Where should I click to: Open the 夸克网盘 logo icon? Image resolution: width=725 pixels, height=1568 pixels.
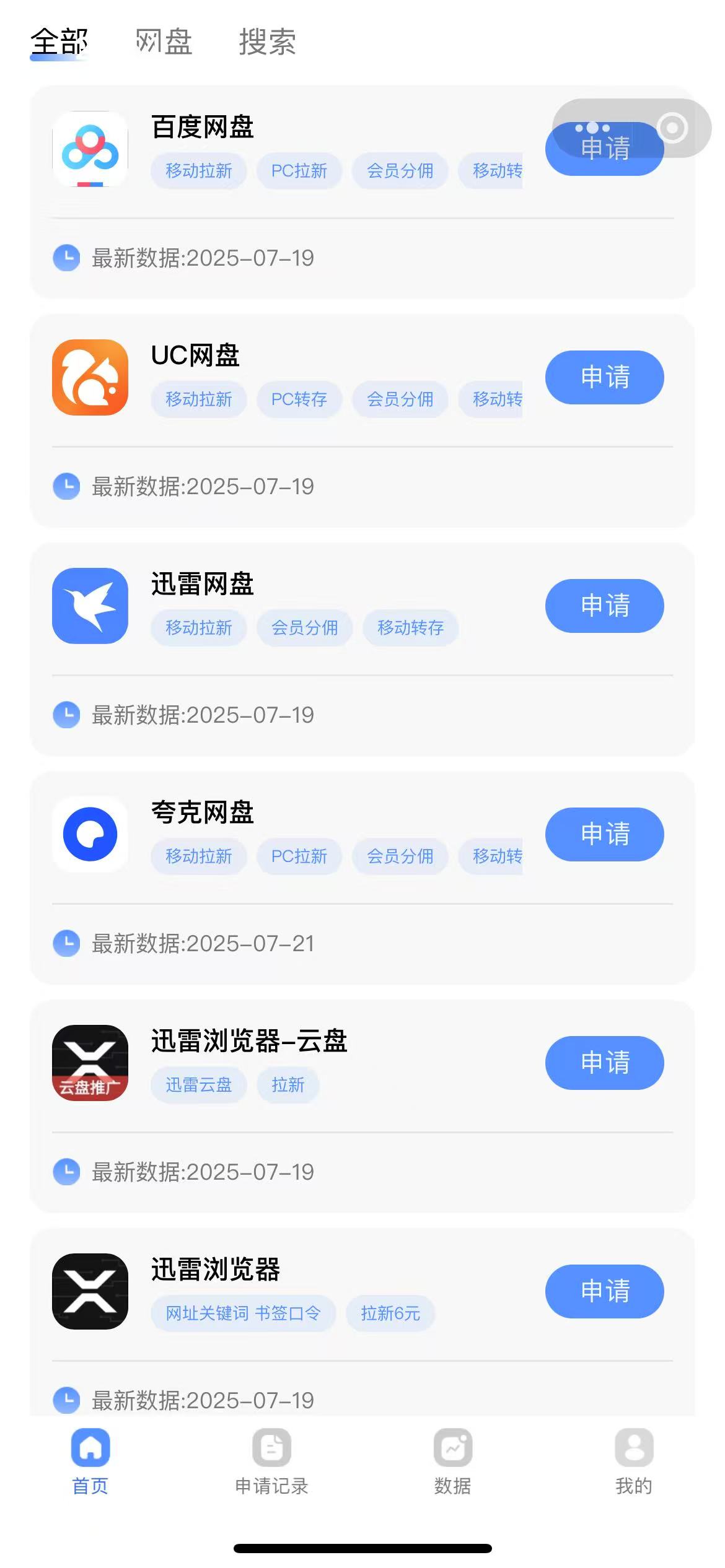coord(90,834)
